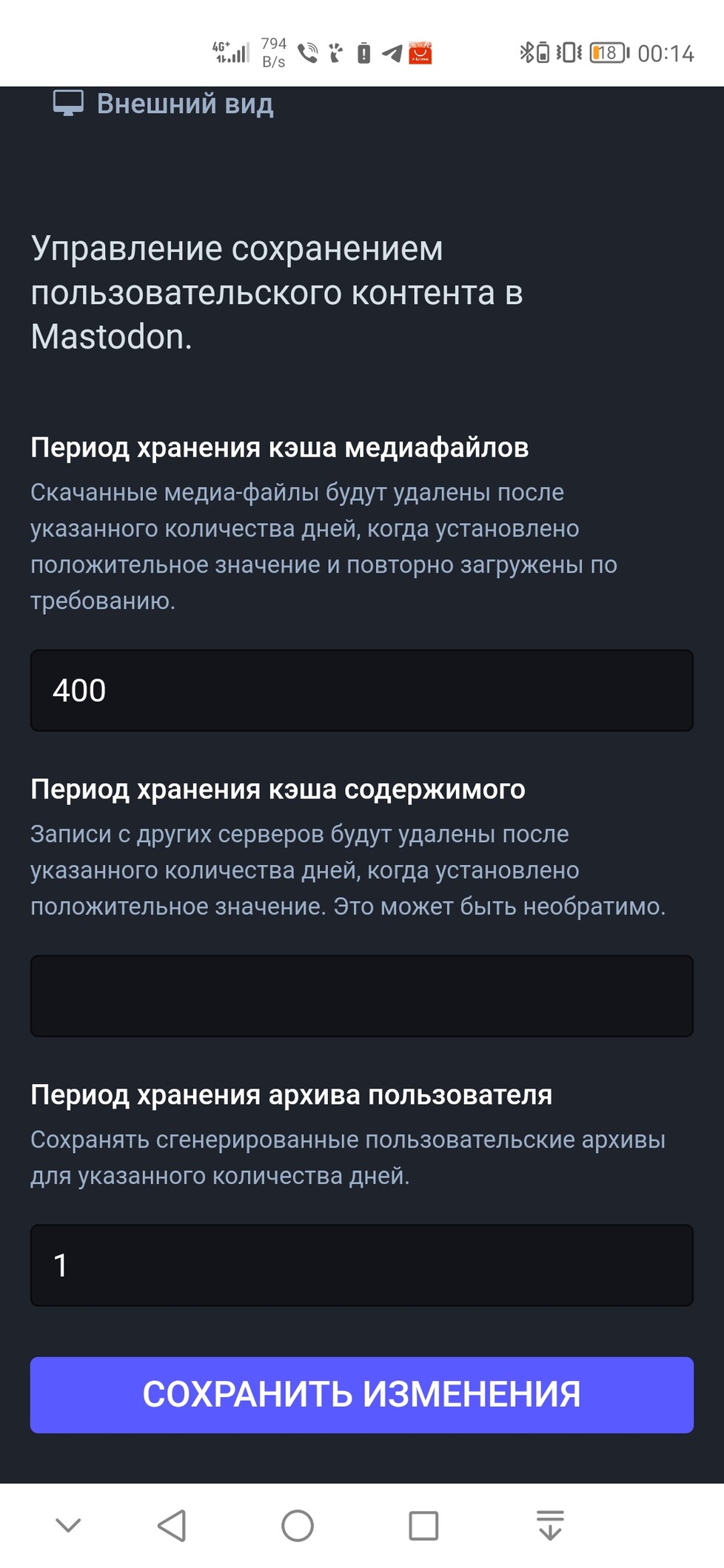Screen dimensions: 724x1568
Task: Tap Сохранить изменения button
Action: [x=362, y=1395]
